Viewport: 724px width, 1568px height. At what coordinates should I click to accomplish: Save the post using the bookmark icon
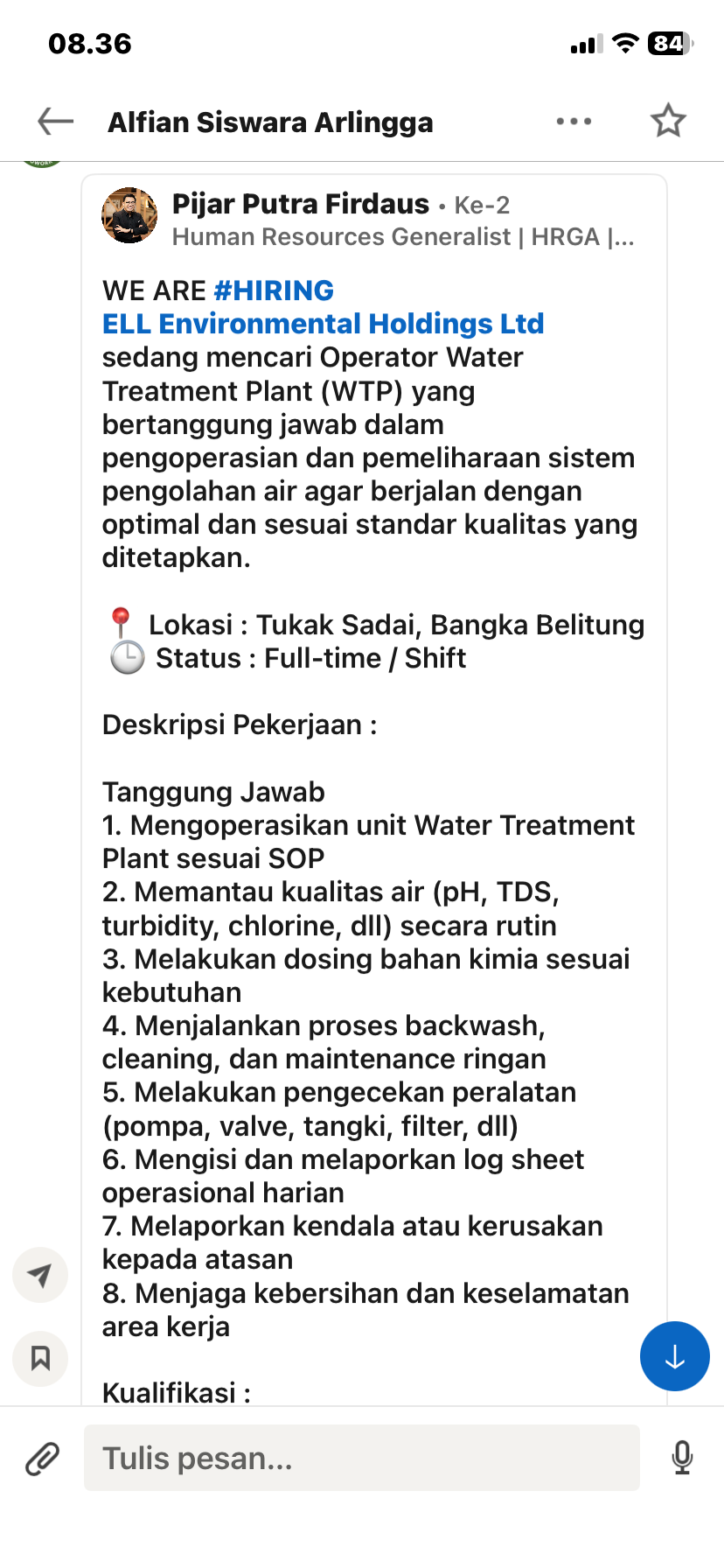pos(40,1358)
